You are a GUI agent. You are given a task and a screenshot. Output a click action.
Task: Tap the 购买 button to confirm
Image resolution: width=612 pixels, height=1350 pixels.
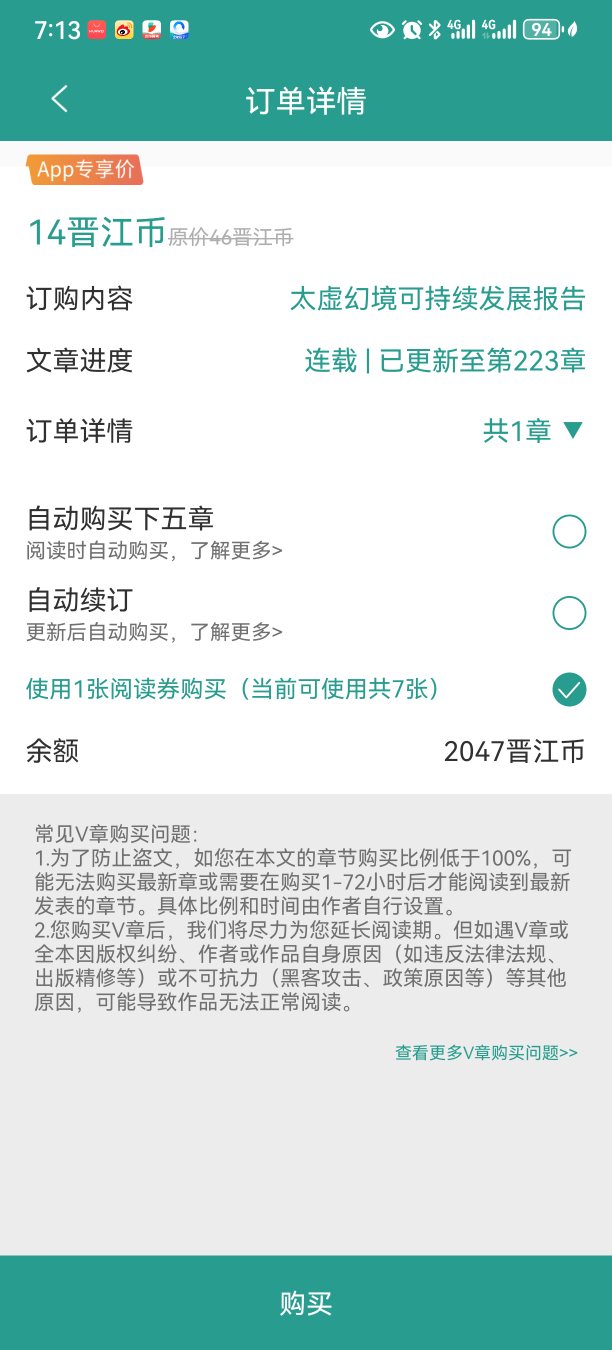(306, 1303)
